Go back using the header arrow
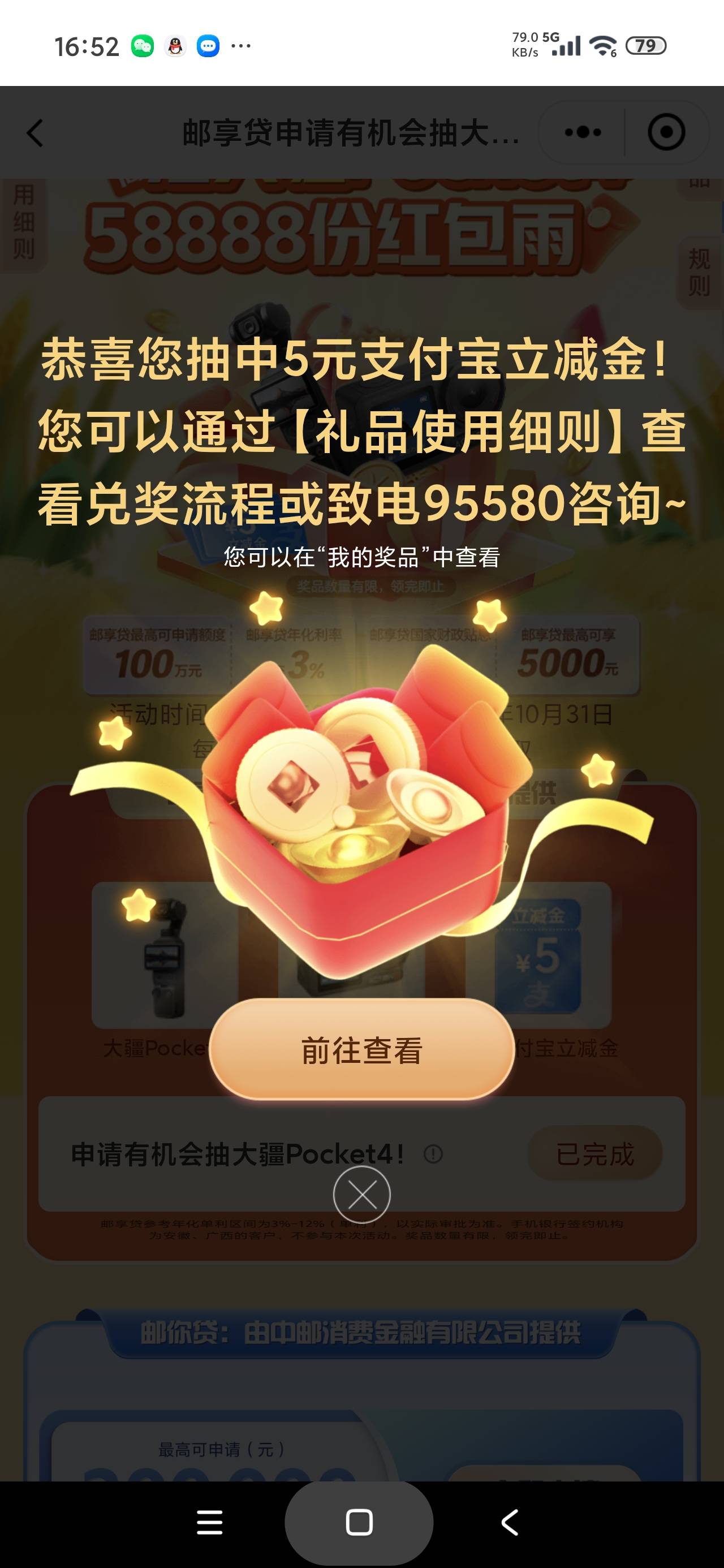 click(35, 132)
